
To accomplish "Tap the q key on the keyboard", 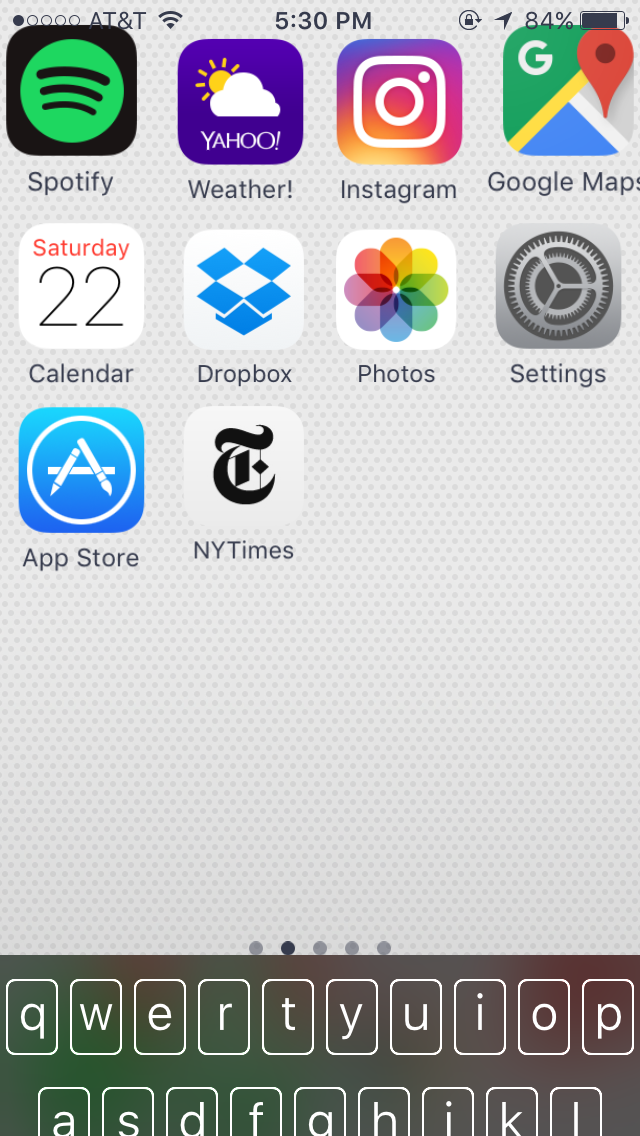I will click(x=33, y=1017).
